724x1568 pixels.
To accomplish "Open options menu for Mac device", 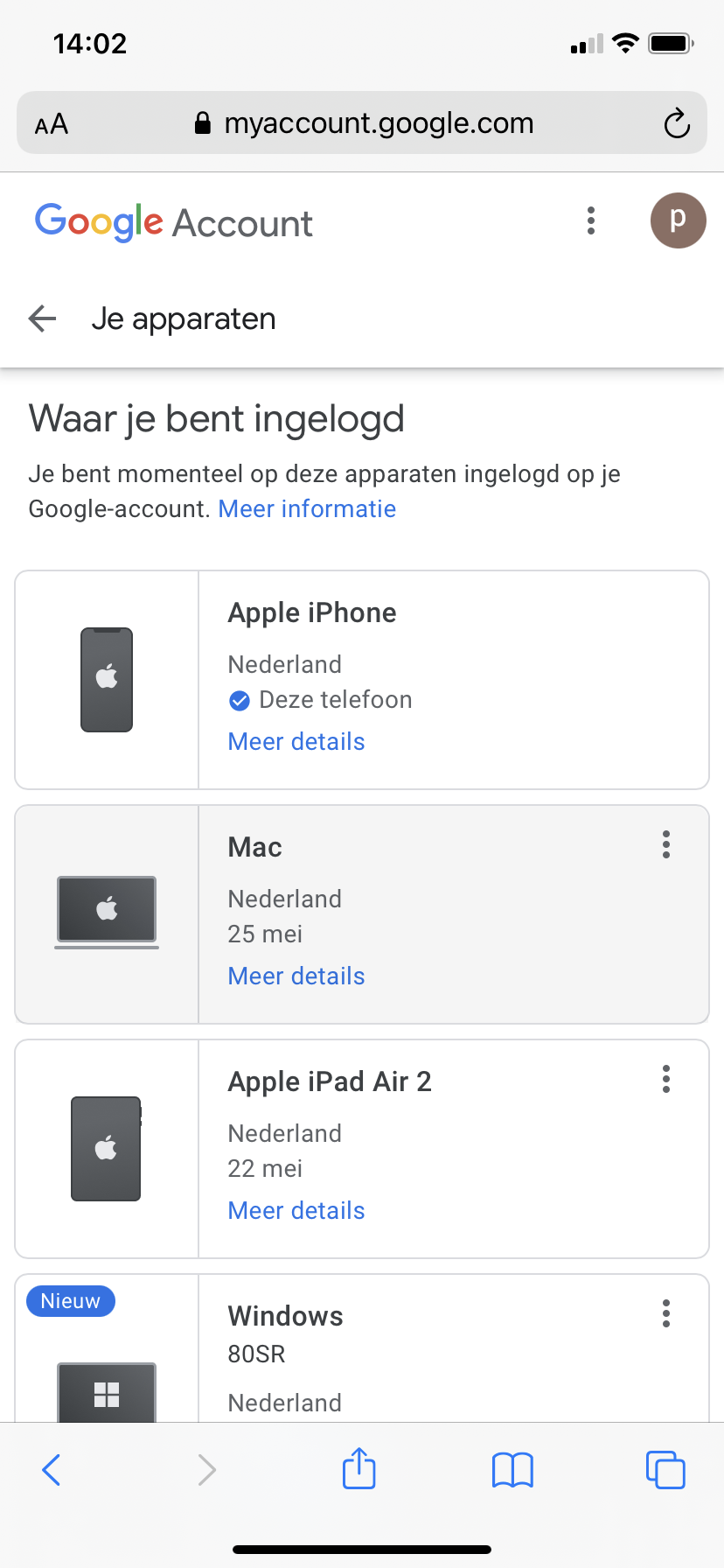I will [x=666, y=844].
